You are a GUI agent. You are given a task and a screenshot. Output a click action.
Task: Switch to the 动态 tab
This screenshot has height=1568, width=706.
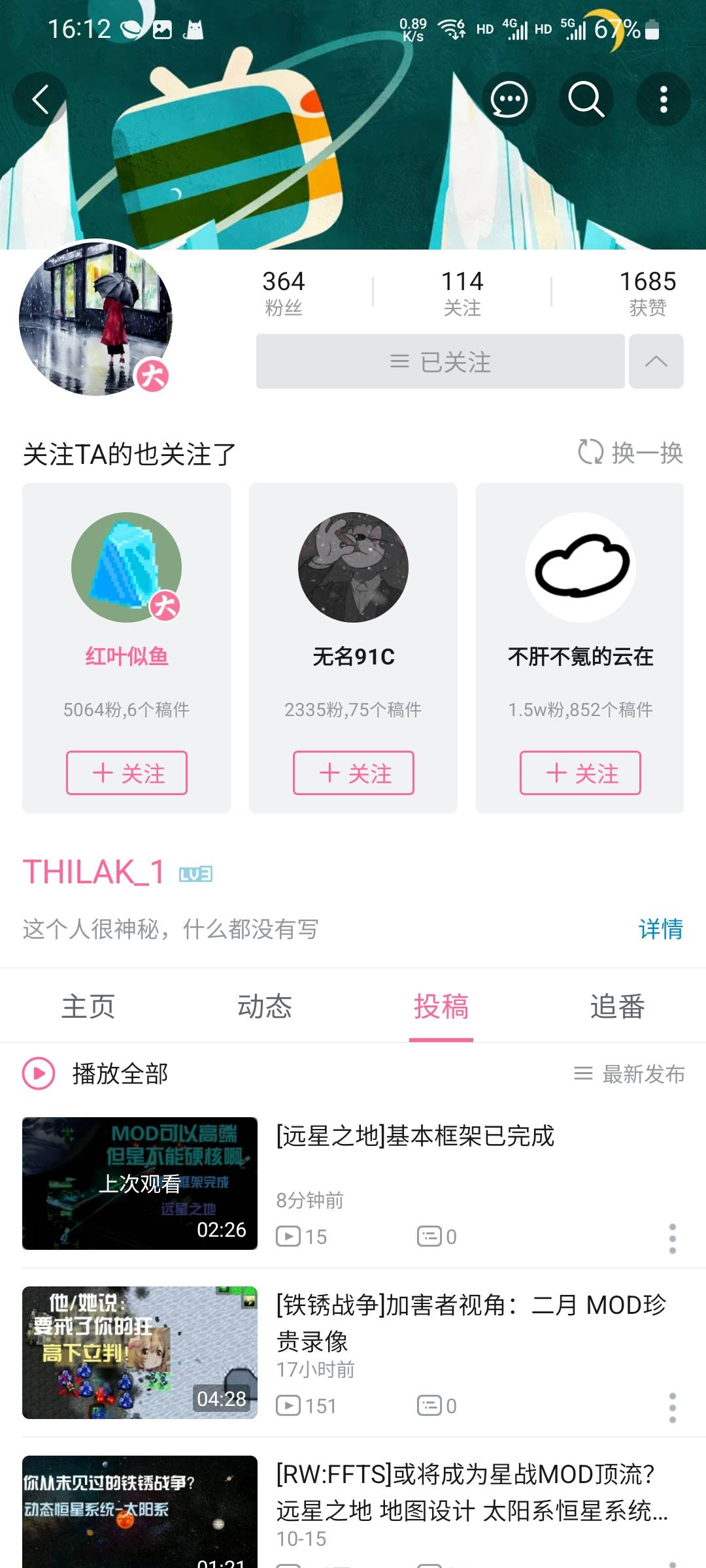tap(265, 1006)
